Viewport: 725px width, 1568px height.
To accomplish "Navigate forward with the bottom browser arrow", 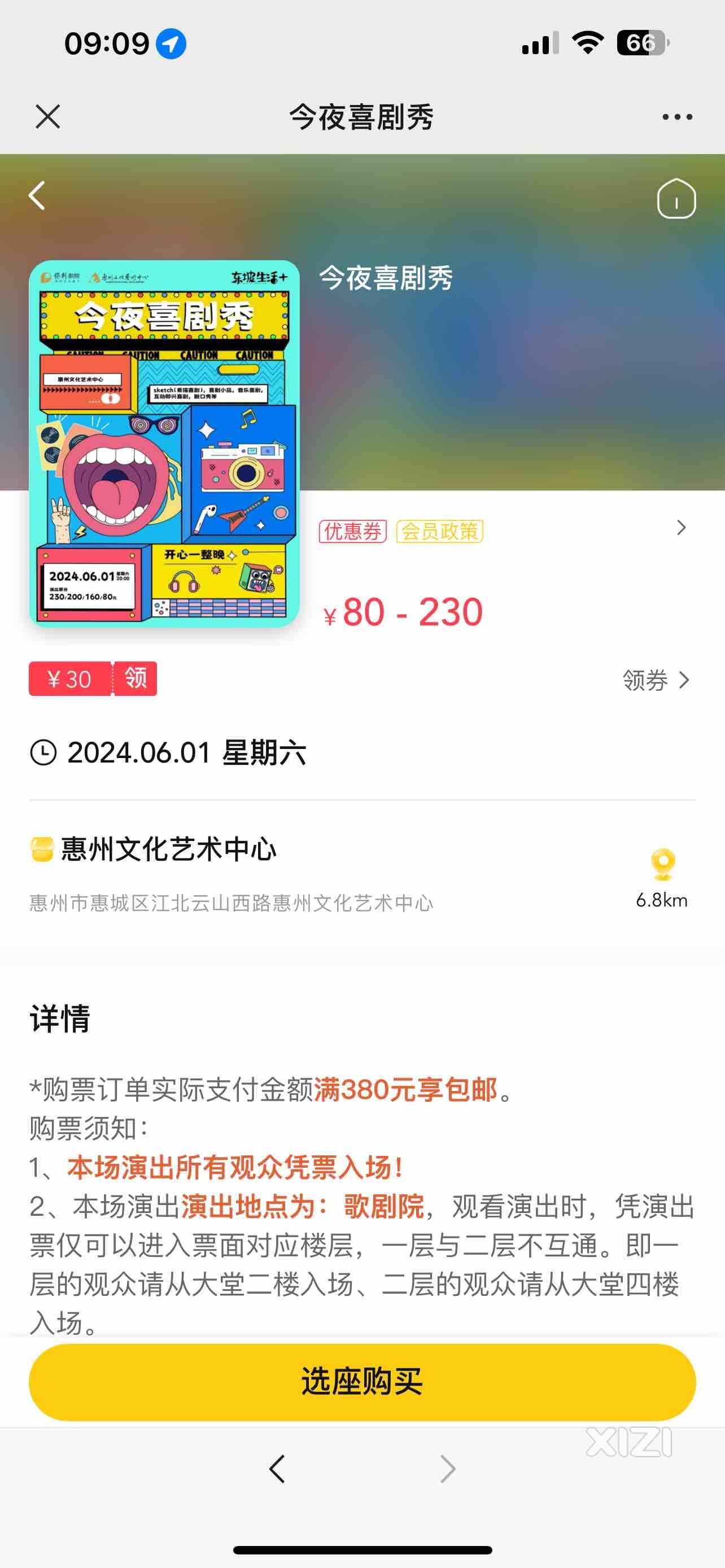I will [447, 1468].
